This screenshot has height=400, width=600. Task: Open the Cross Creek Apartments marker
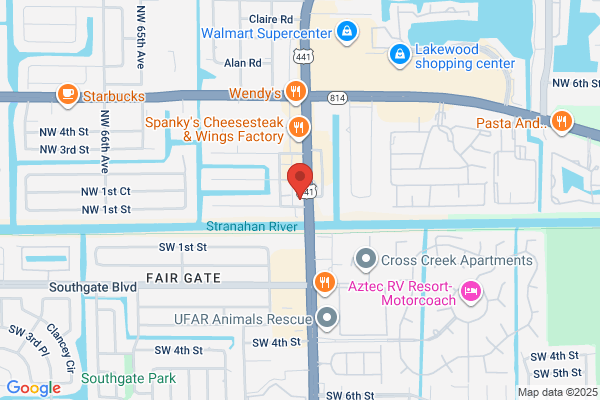(x=366, y=260)
